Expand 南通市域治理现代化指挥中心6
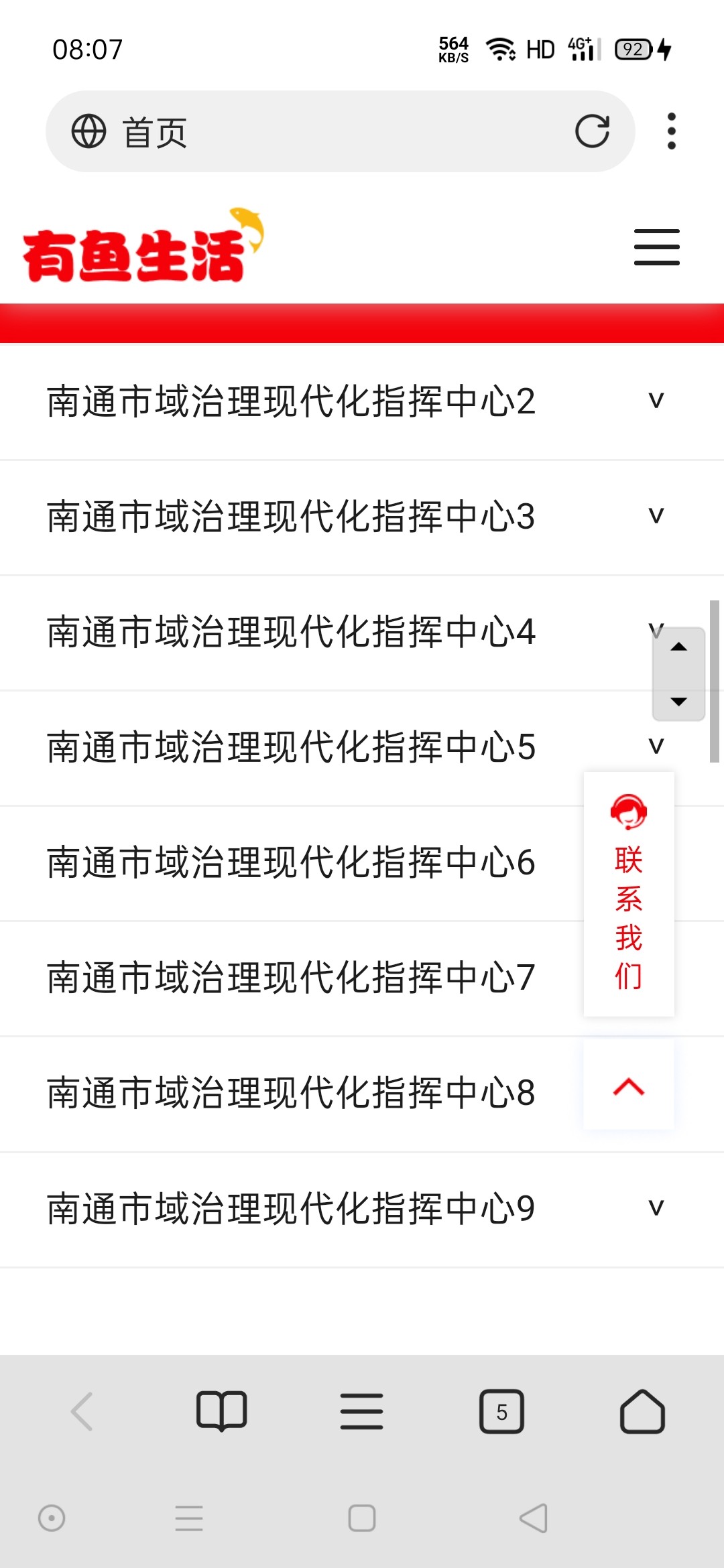Image resolution: width=724 pixels, height=1568 pixels. pyautogui.click(x=292, y=862)
